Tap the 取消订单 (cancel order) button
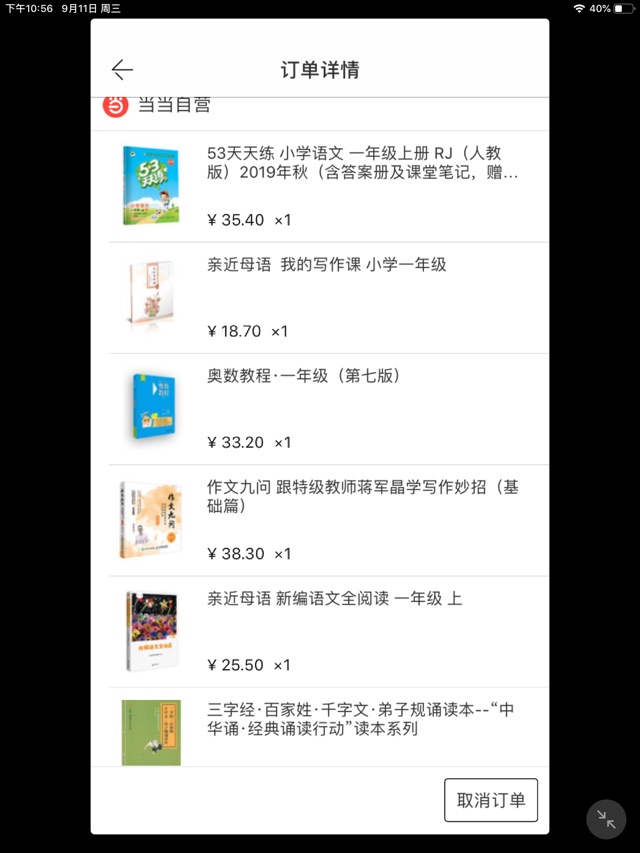The width and height of the screenshot is (640, 853). (490, 800)
